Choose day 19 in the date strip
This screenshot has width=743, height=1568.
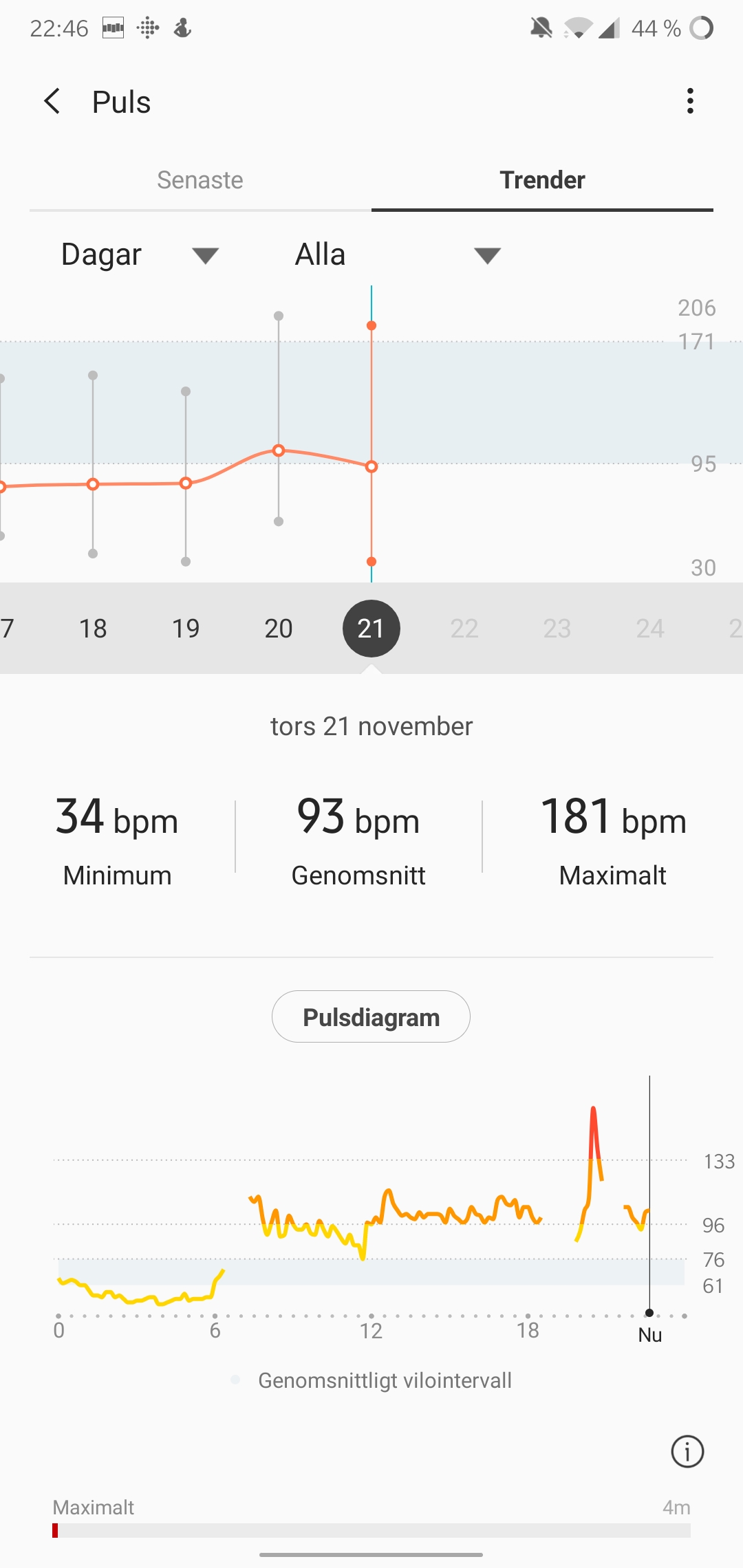[x=186, y=628]
